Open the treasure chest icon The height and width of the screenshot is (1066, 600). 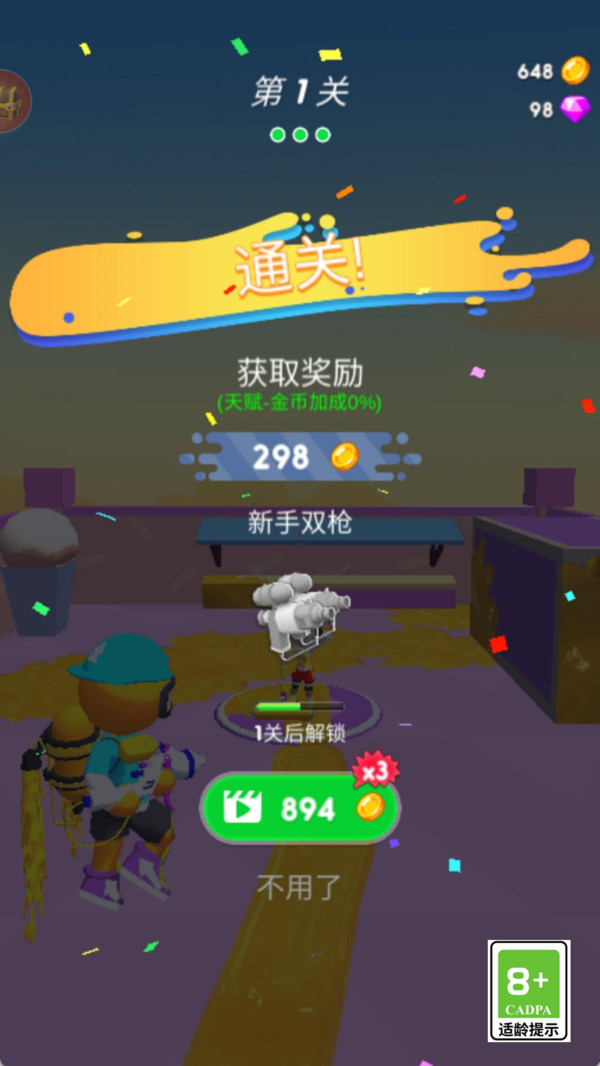tap(12, 101)
